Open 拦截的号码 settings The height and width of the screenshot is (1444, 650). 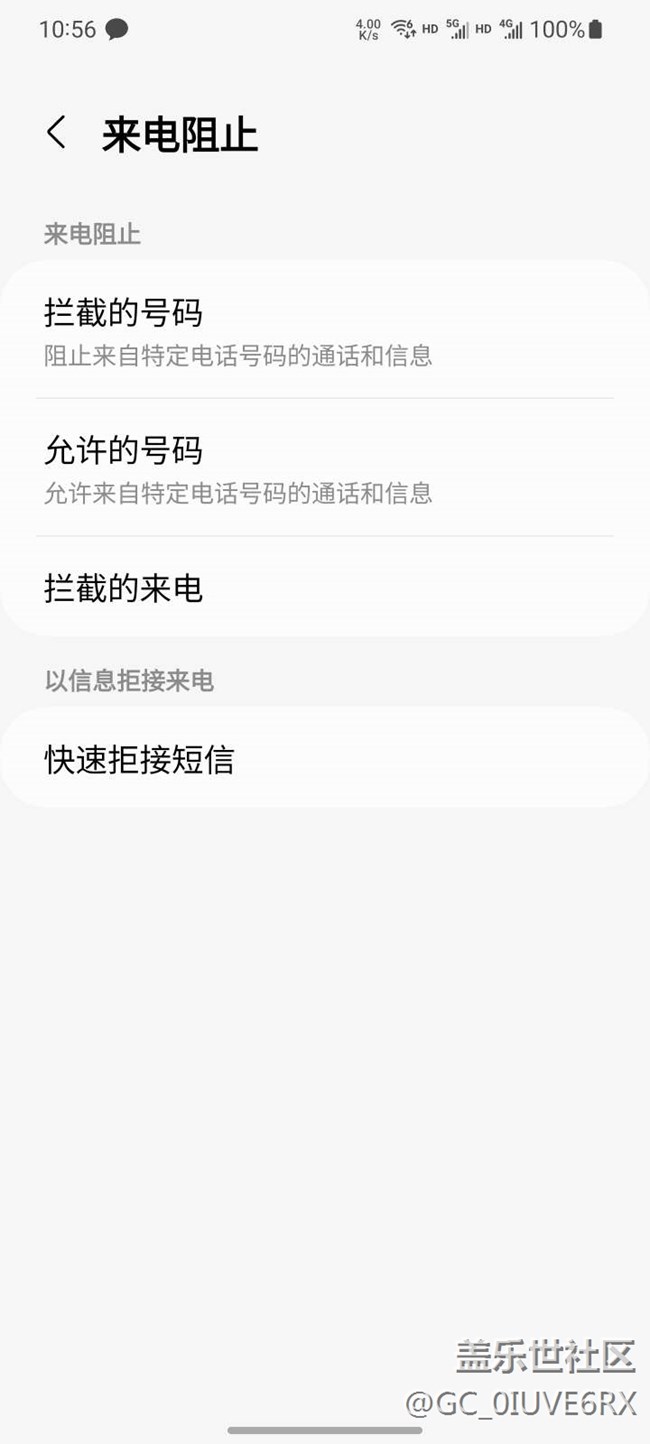324,330
